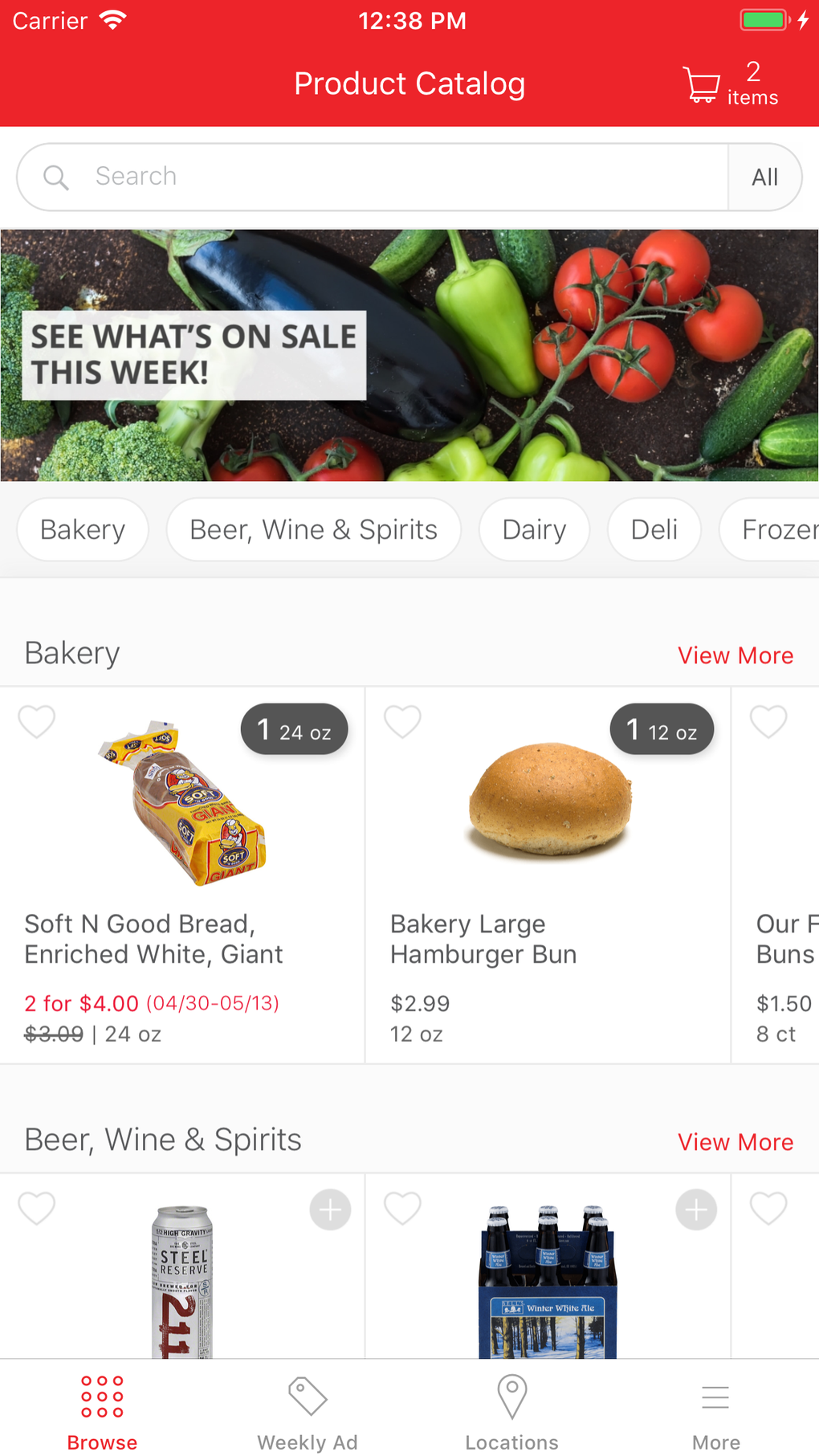This screenshot has width=819, height=1456.
Task: Change quantity of Soft N Good Bread
Action: pyautogui.click(x=294, y=730)
